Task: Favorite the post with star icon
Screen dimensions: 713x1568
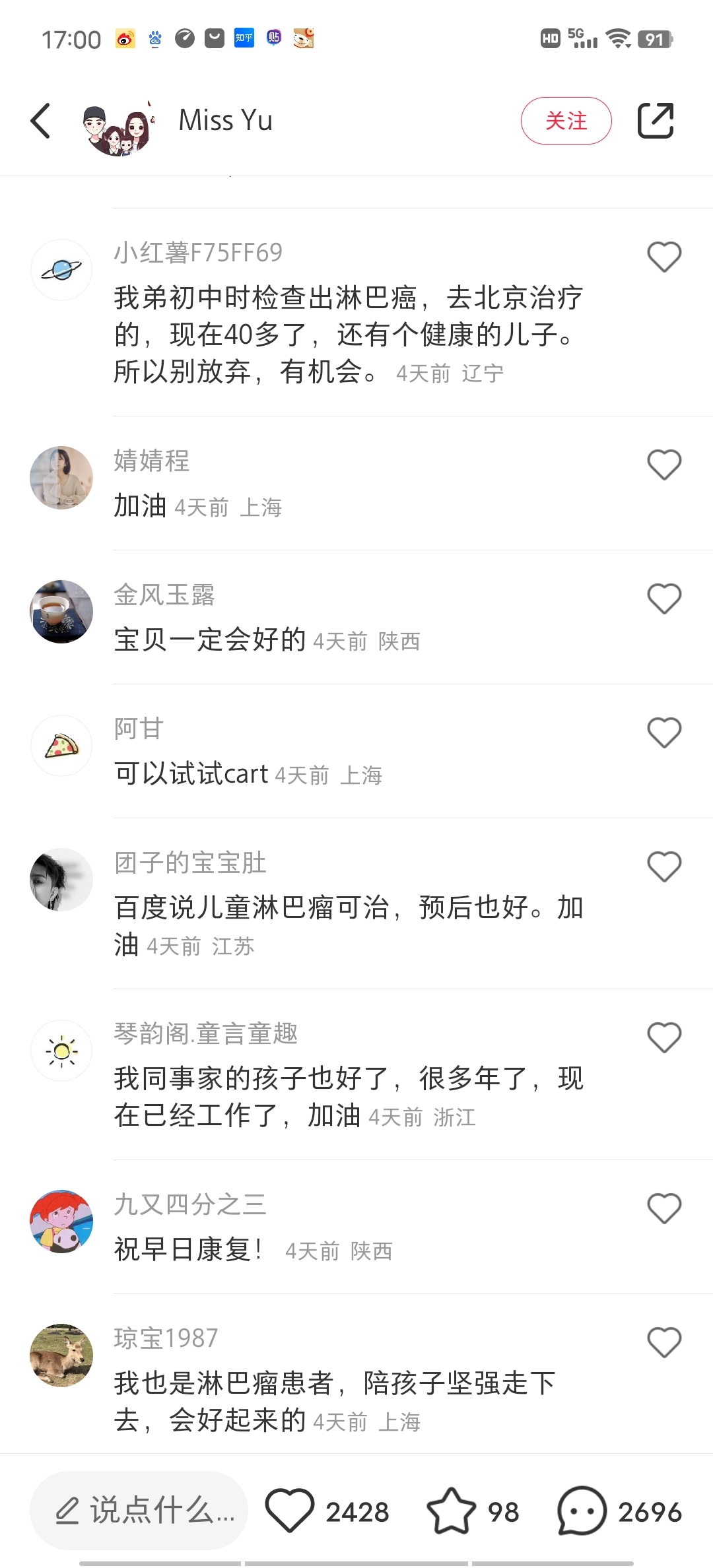Action: pos(451,1511)
